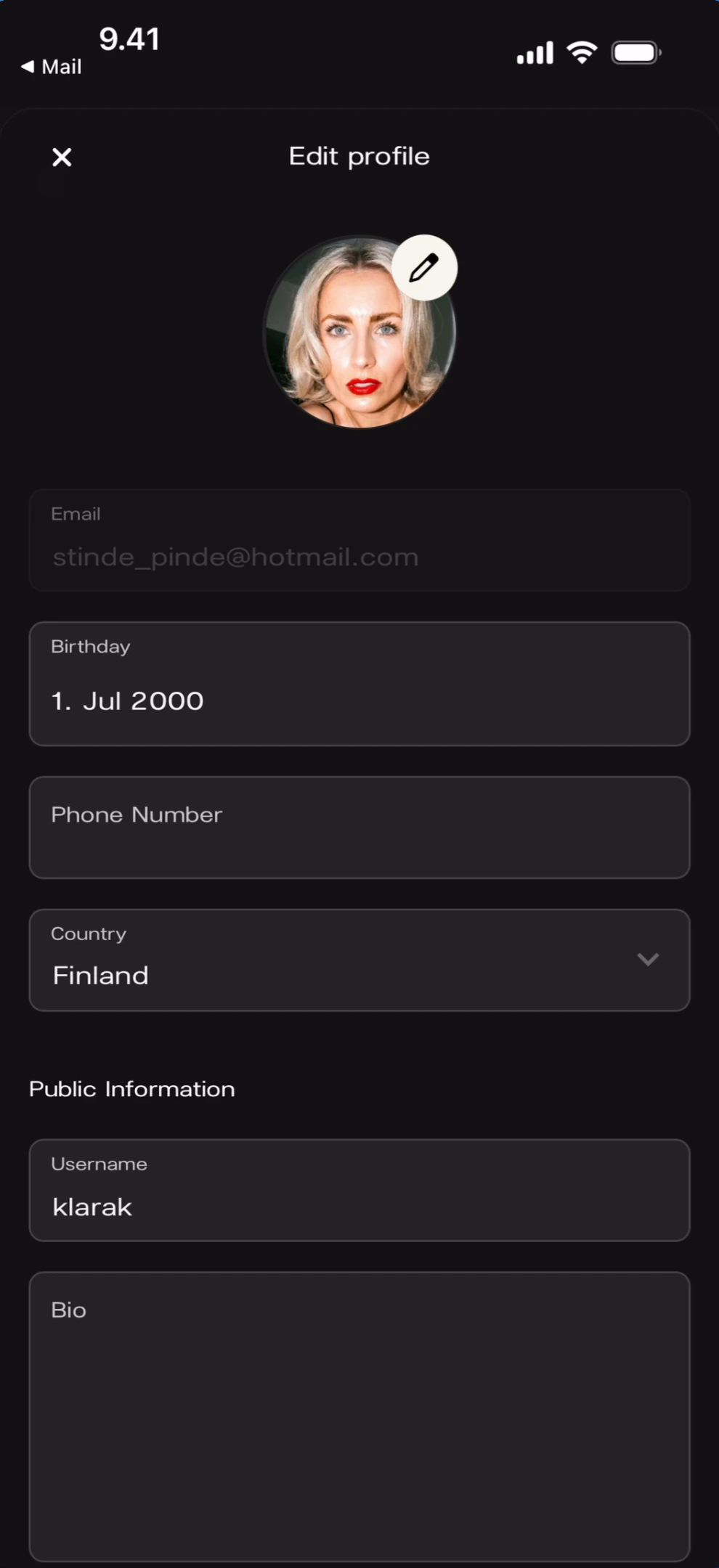This screenshot has height=1568, width=719.
Task: Select the chevron on the Country field
Action: [x=649, y=960]
